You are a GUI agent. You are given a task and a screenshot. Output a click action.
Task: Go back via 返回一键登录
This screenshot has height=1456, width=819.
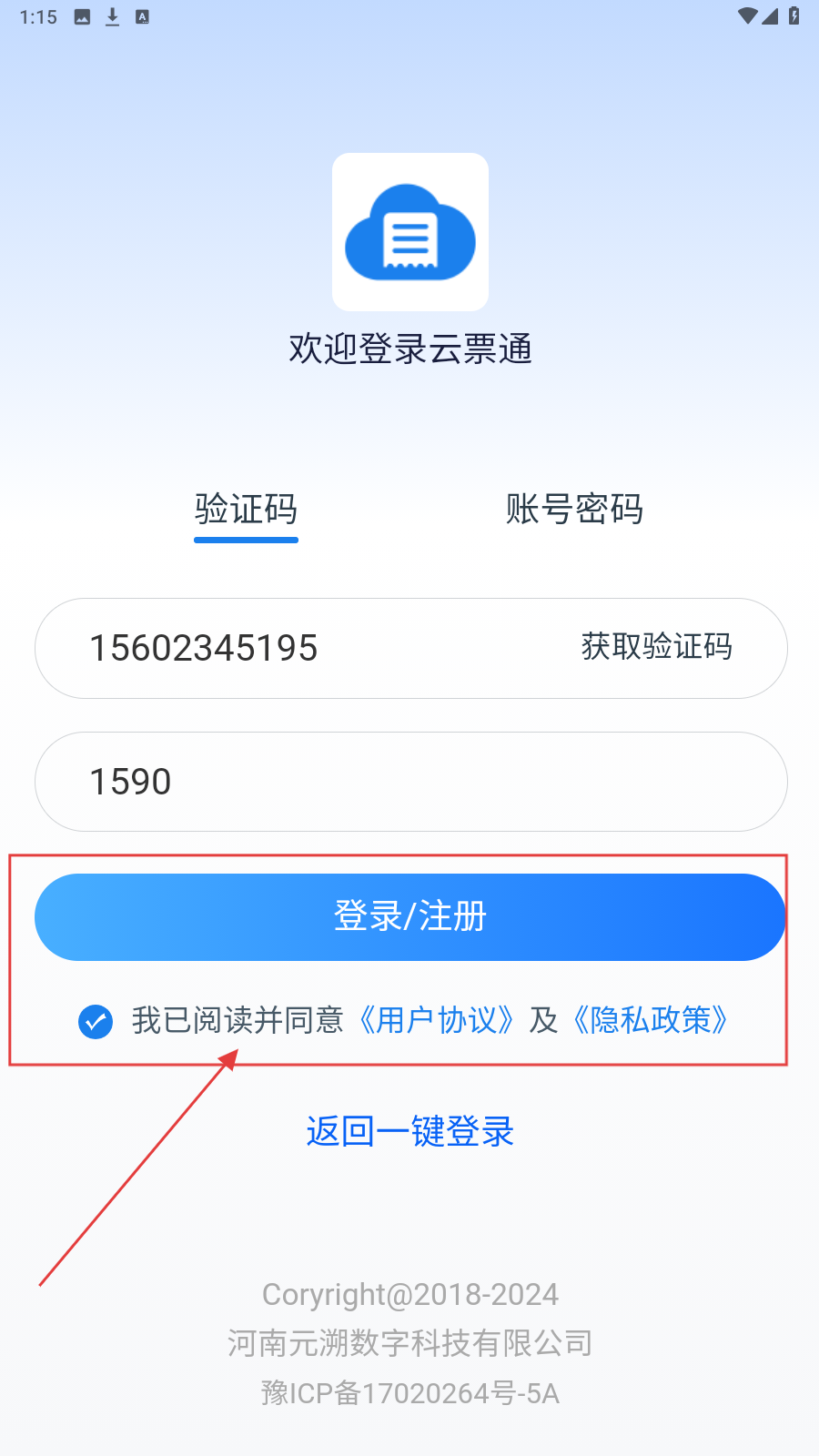(409, 1131)
